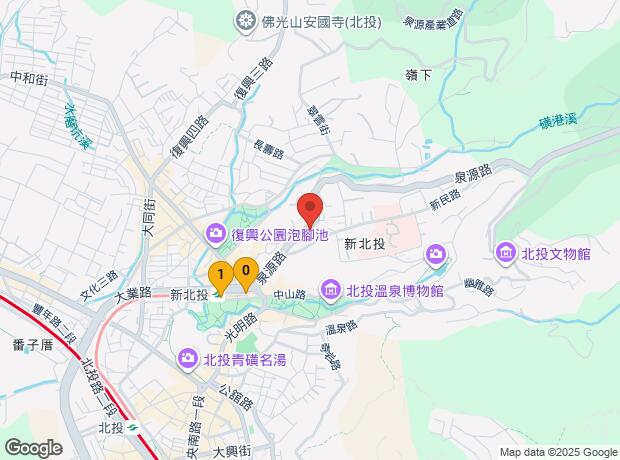Open the 復興公園泡腳池 photo spot marker
Screen dimensions: 620x460
click(x=216, y=235)
